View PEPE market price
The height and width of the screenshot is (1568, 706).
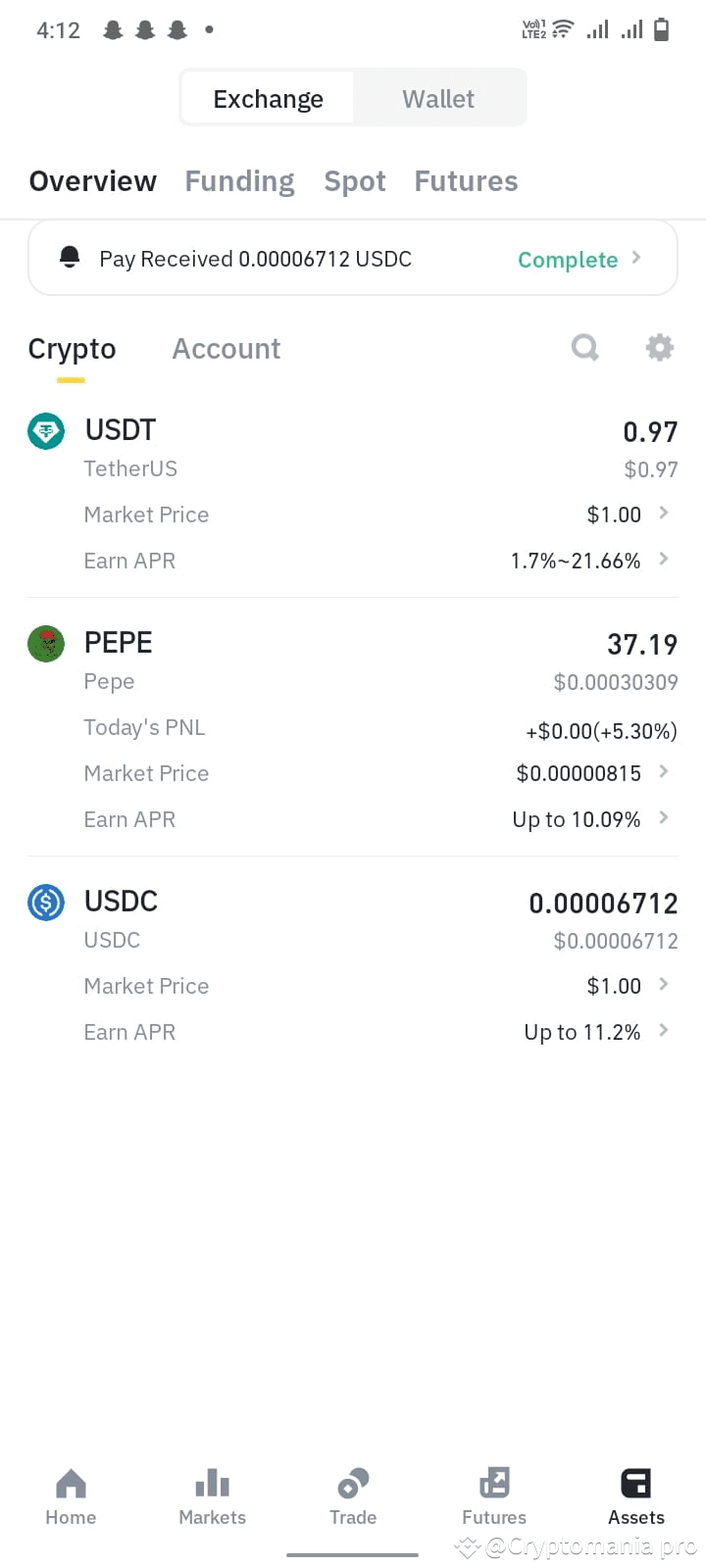click(x=353, y=773)
